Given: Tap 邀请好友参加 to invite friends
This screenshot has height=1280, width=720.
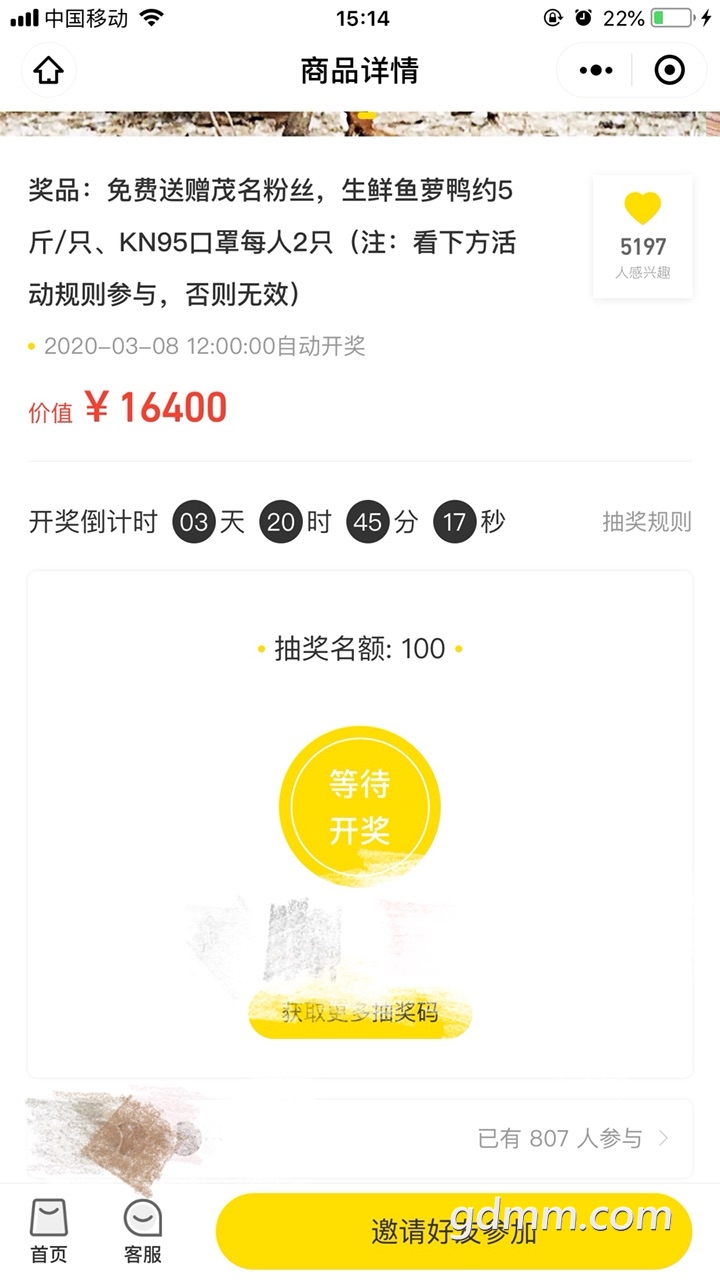Looking at the screenshot, I should point(454,1231).
